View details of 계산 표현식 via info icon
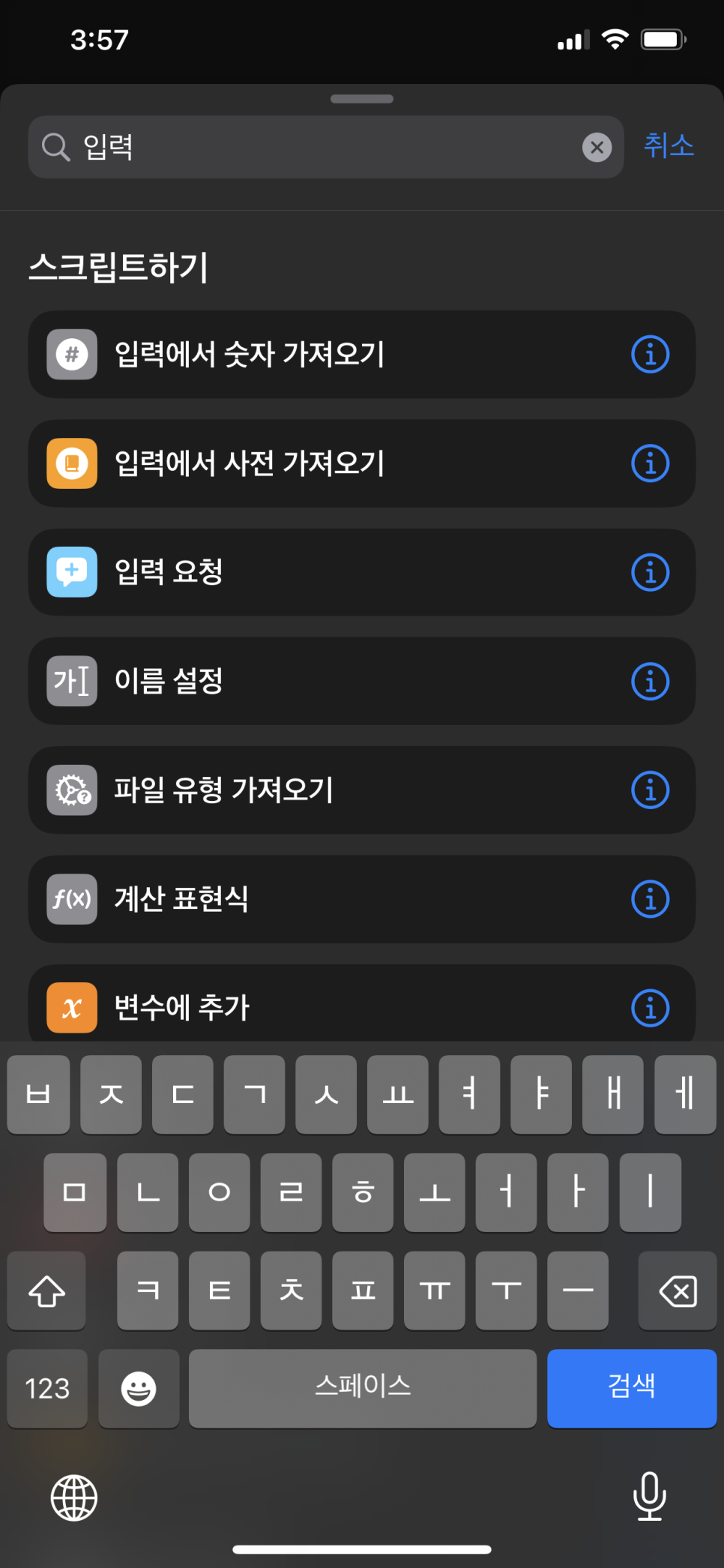The height and width of the screenshot is (1568, 724). click(x=650, y=899)
